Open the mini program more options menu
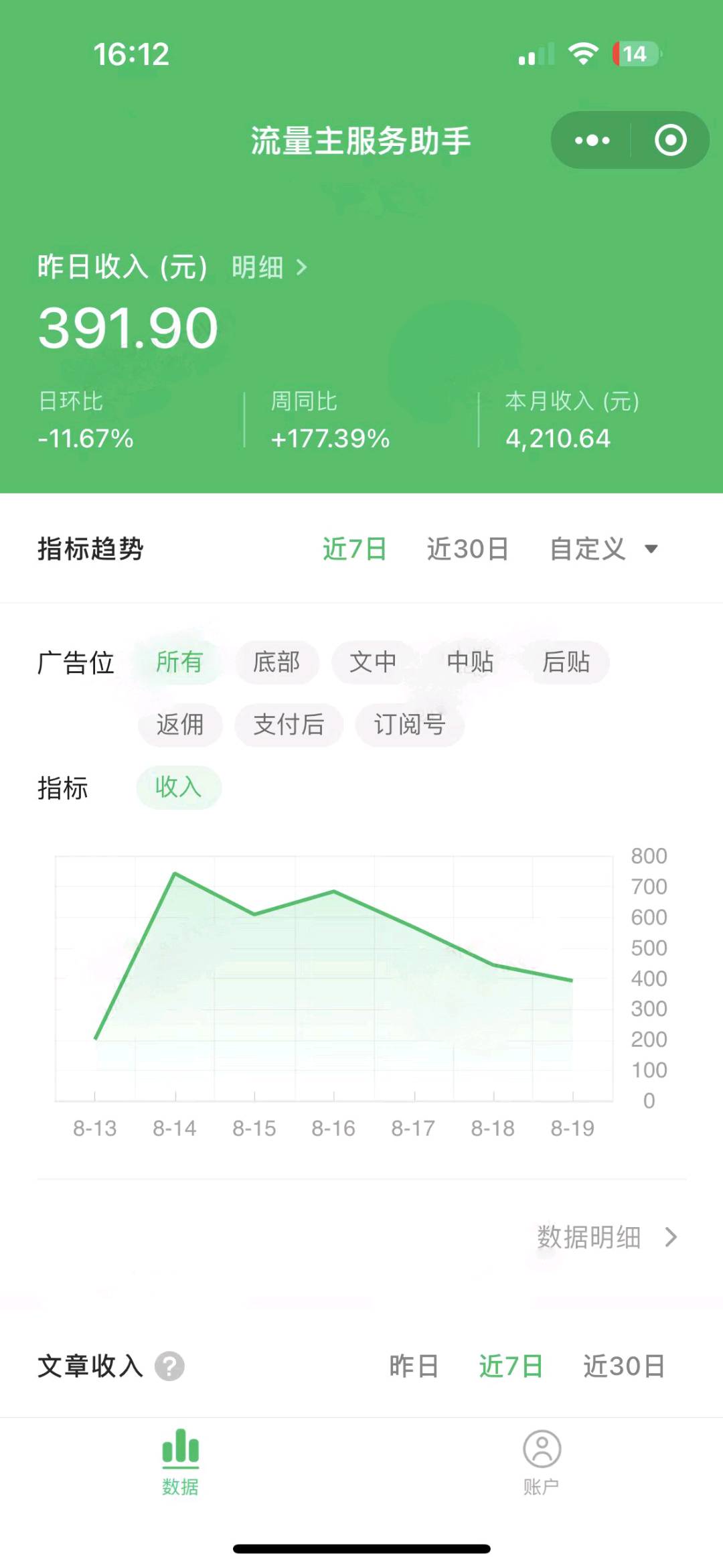This screenshot has height=1568, width=723. (x=592, y=140)
